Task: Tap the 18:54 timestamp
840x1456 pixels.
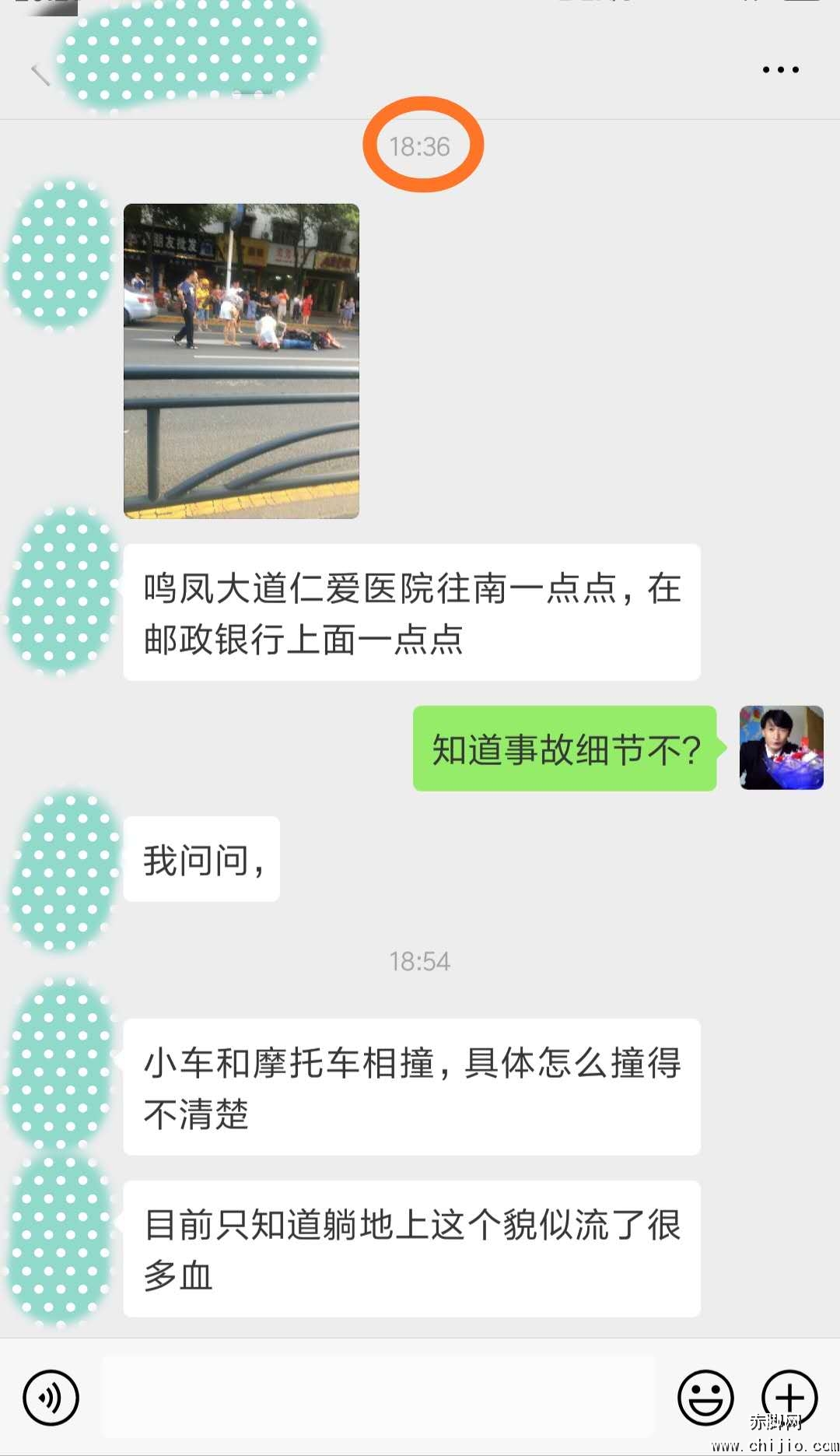Action: click(x=420, y=962)
